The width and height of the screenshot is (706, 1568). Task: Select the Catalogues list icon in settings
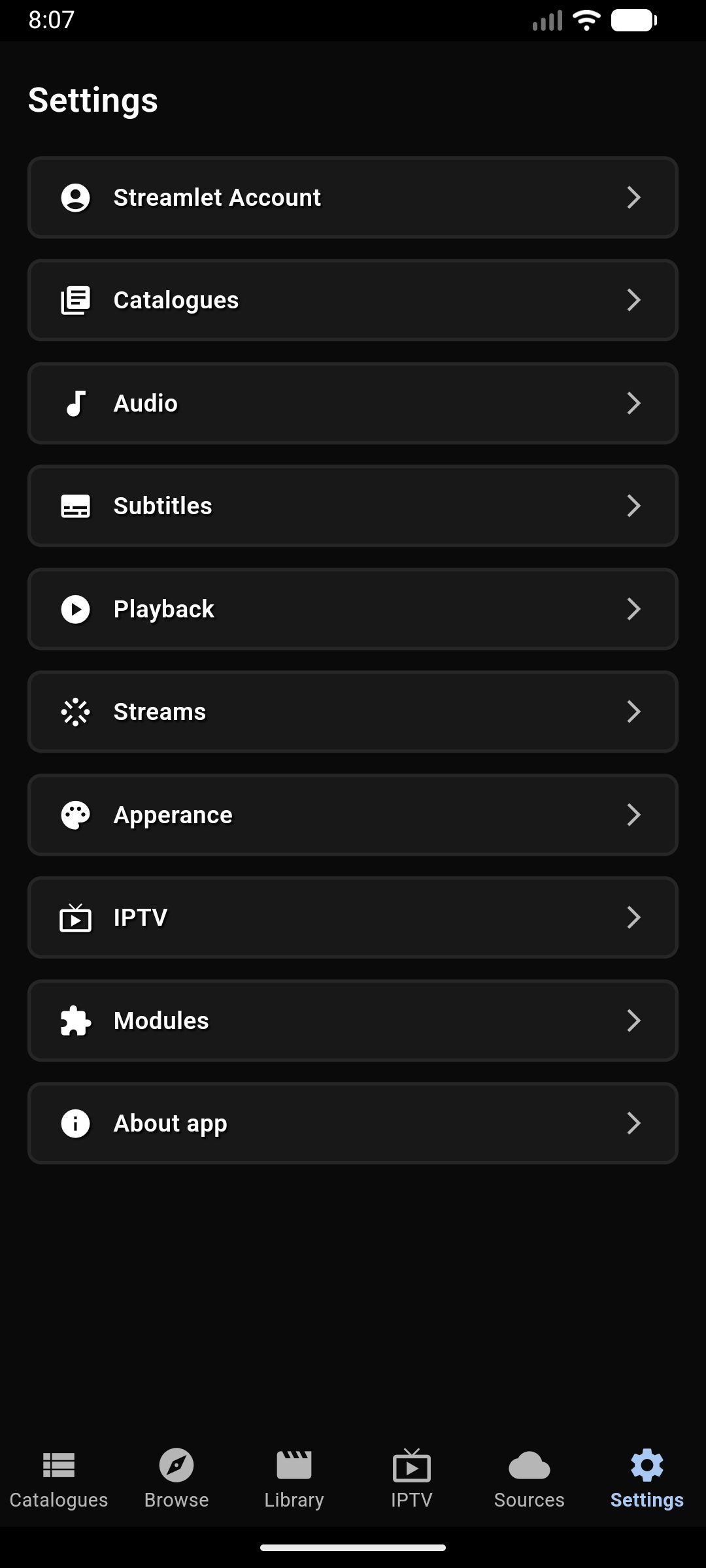(x=75, y=300)
